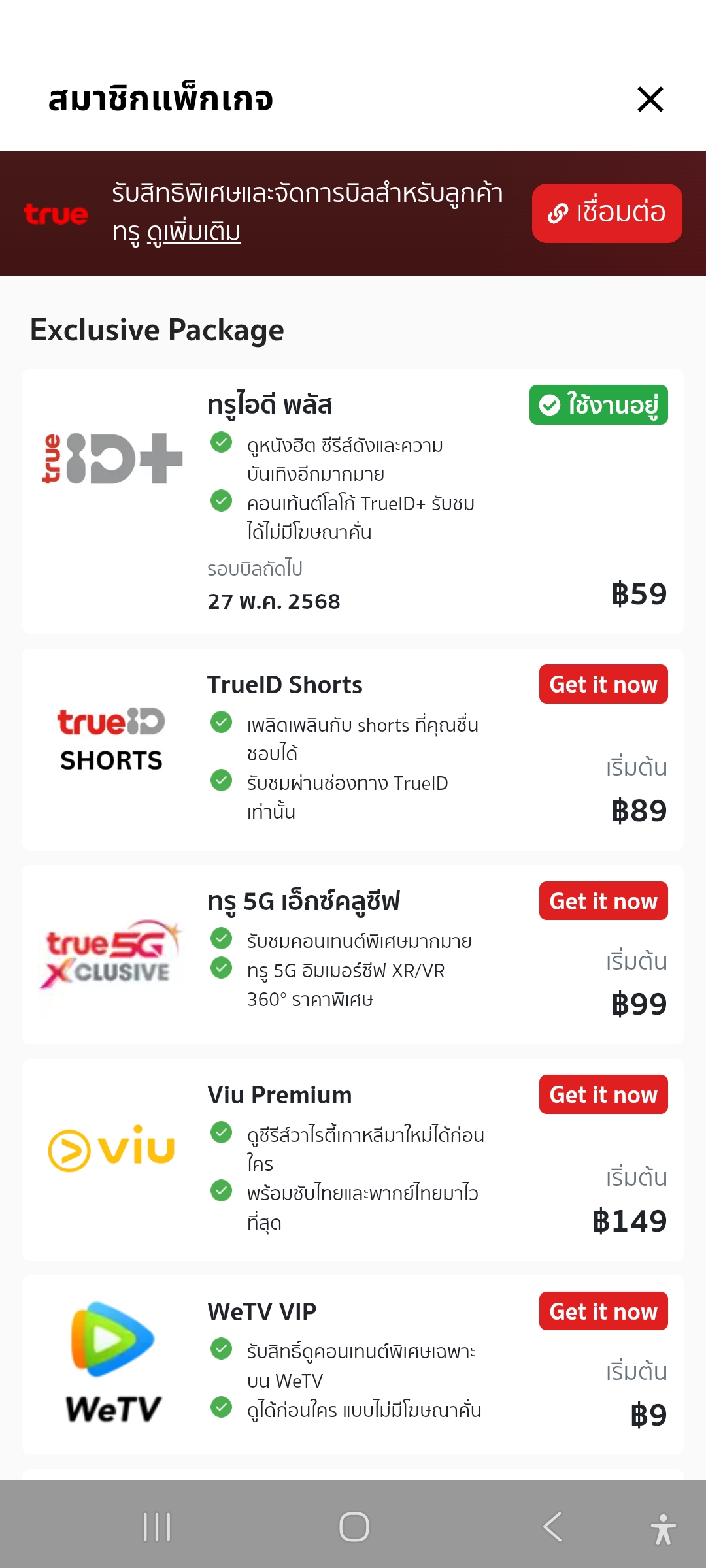Tap the เชื่อมต่อ connect button
The width and height of the screenshot is (706, 1568).
coord(607,213)
